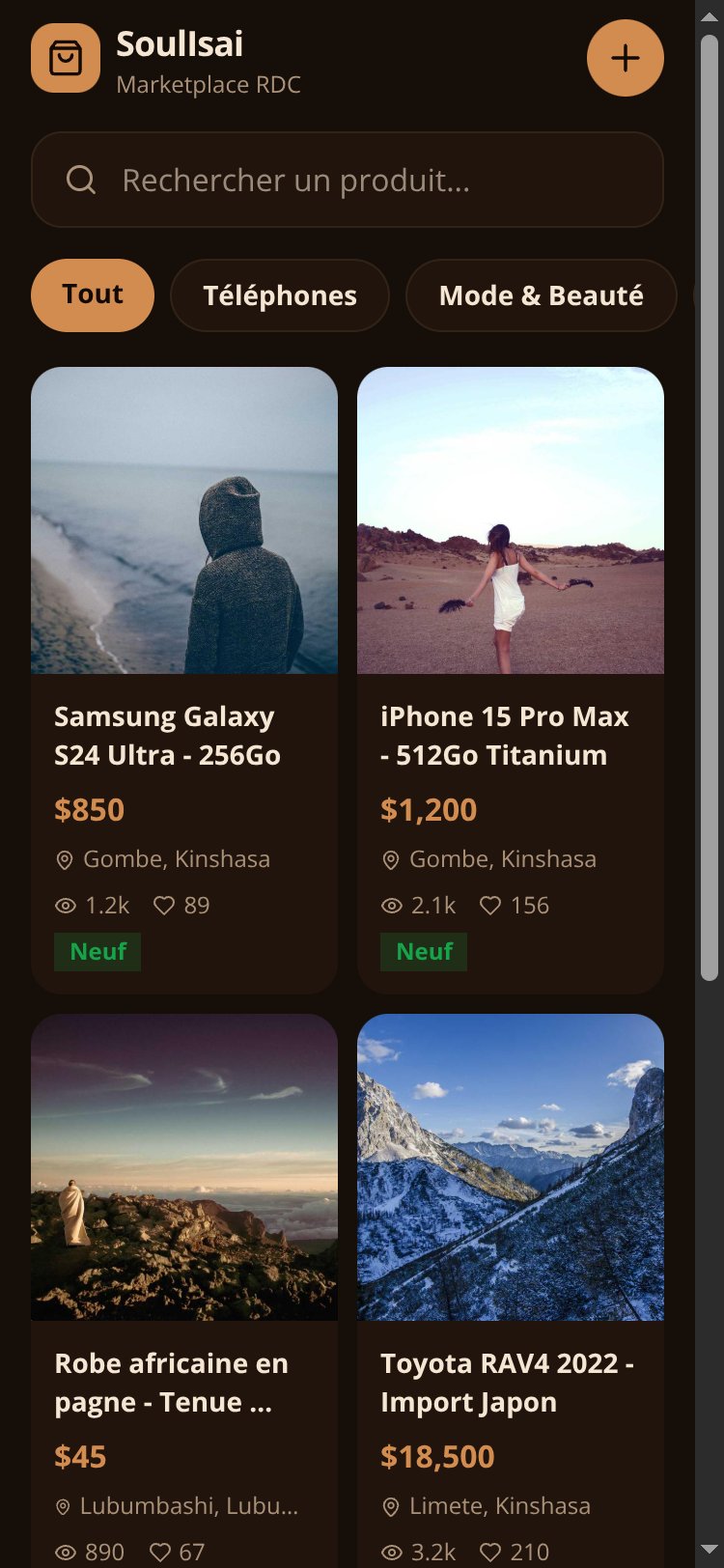Tap the scrollbar down arrow
Image resolution: width=724 pixels, height=1568 pixels.
click(710, 1551)
